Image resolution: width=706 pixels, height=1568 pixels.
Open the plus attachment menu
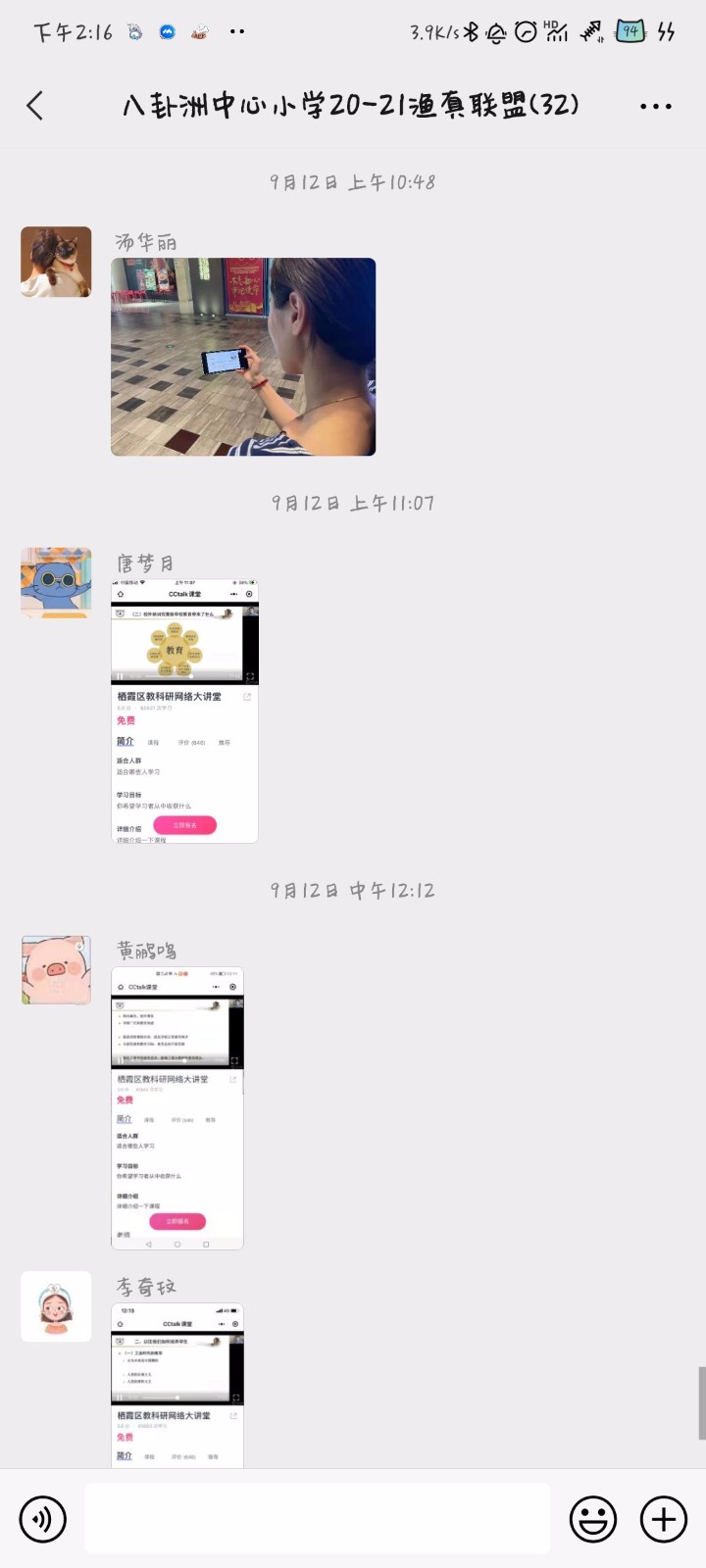664,1519
